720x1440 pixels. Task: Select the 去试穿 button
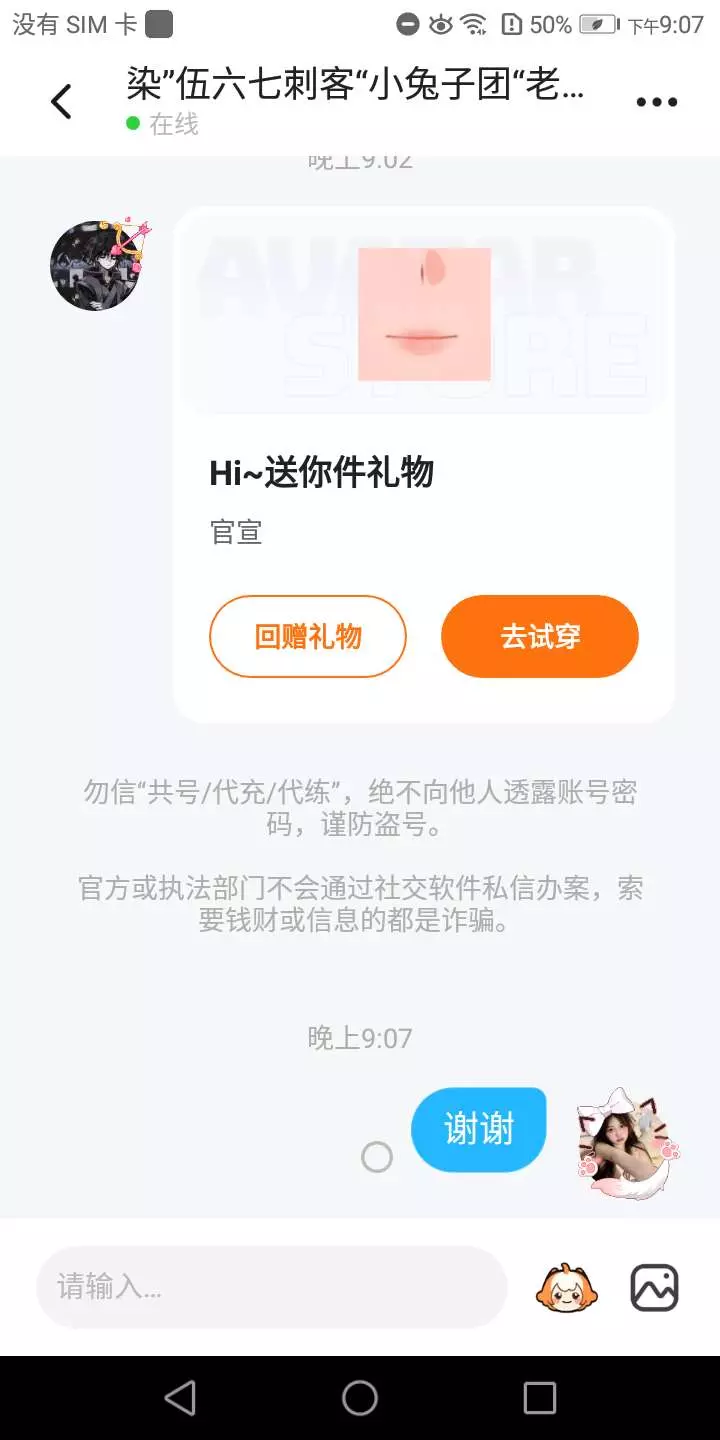[540, 637]
